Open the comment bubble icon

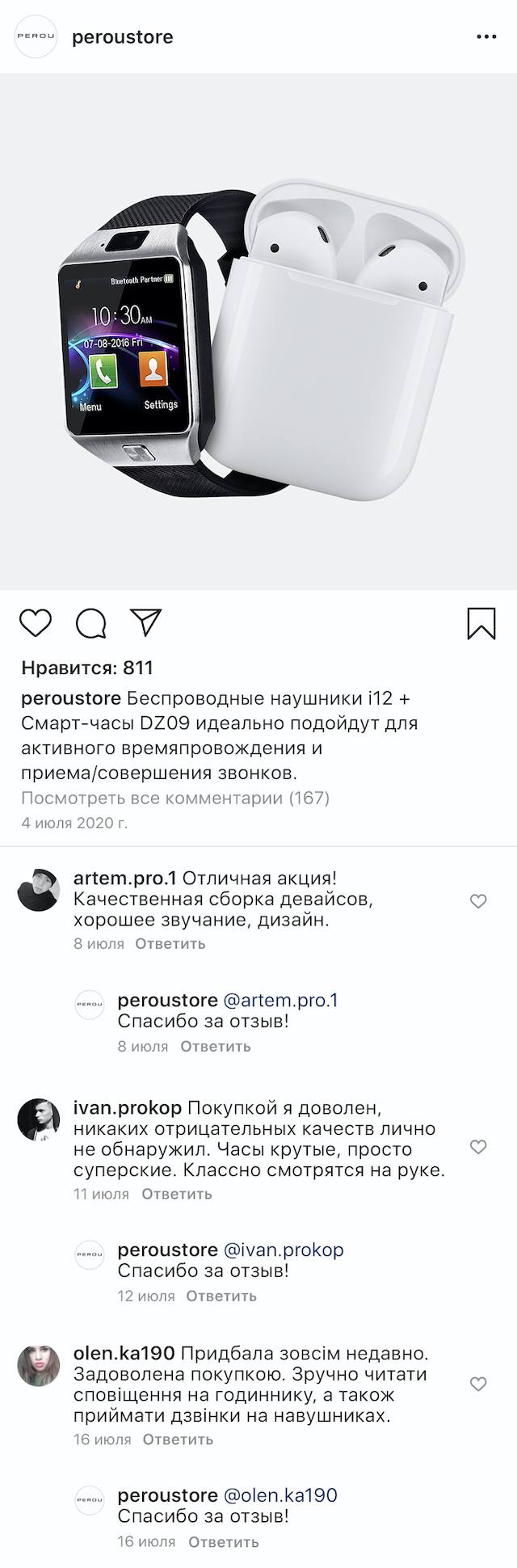pos(90,623)
